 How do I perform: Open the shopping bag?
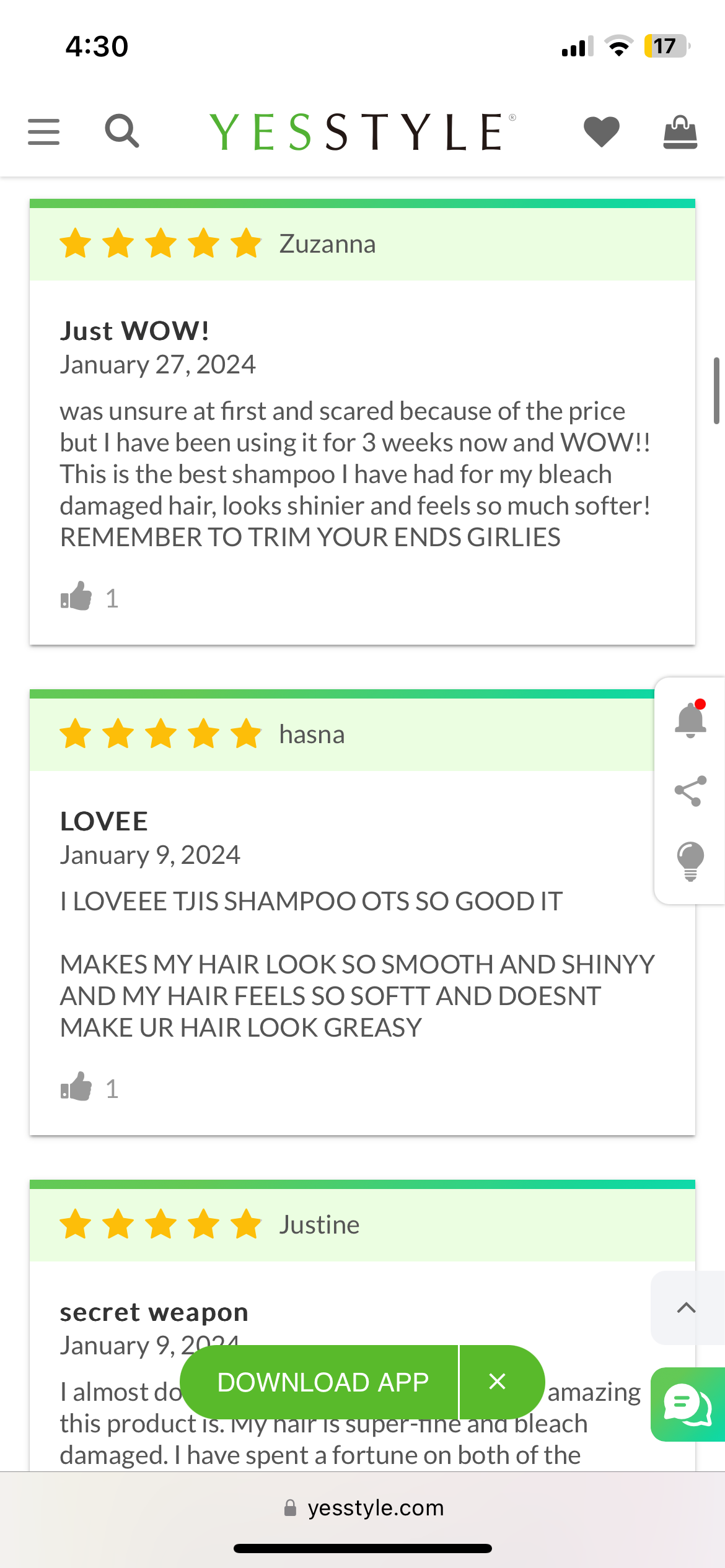click(x=680, y=132)
